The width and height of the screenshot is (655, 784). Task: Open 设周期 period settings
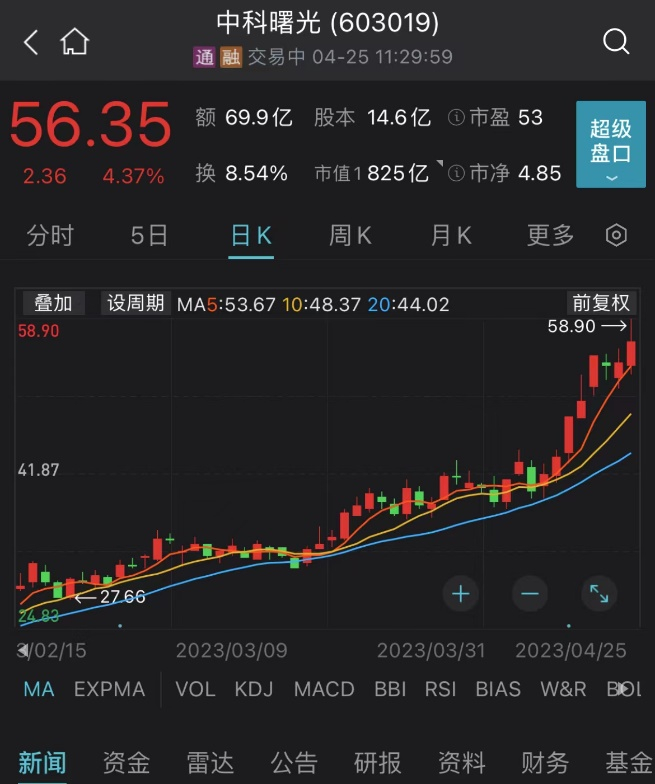click(136, 303)
